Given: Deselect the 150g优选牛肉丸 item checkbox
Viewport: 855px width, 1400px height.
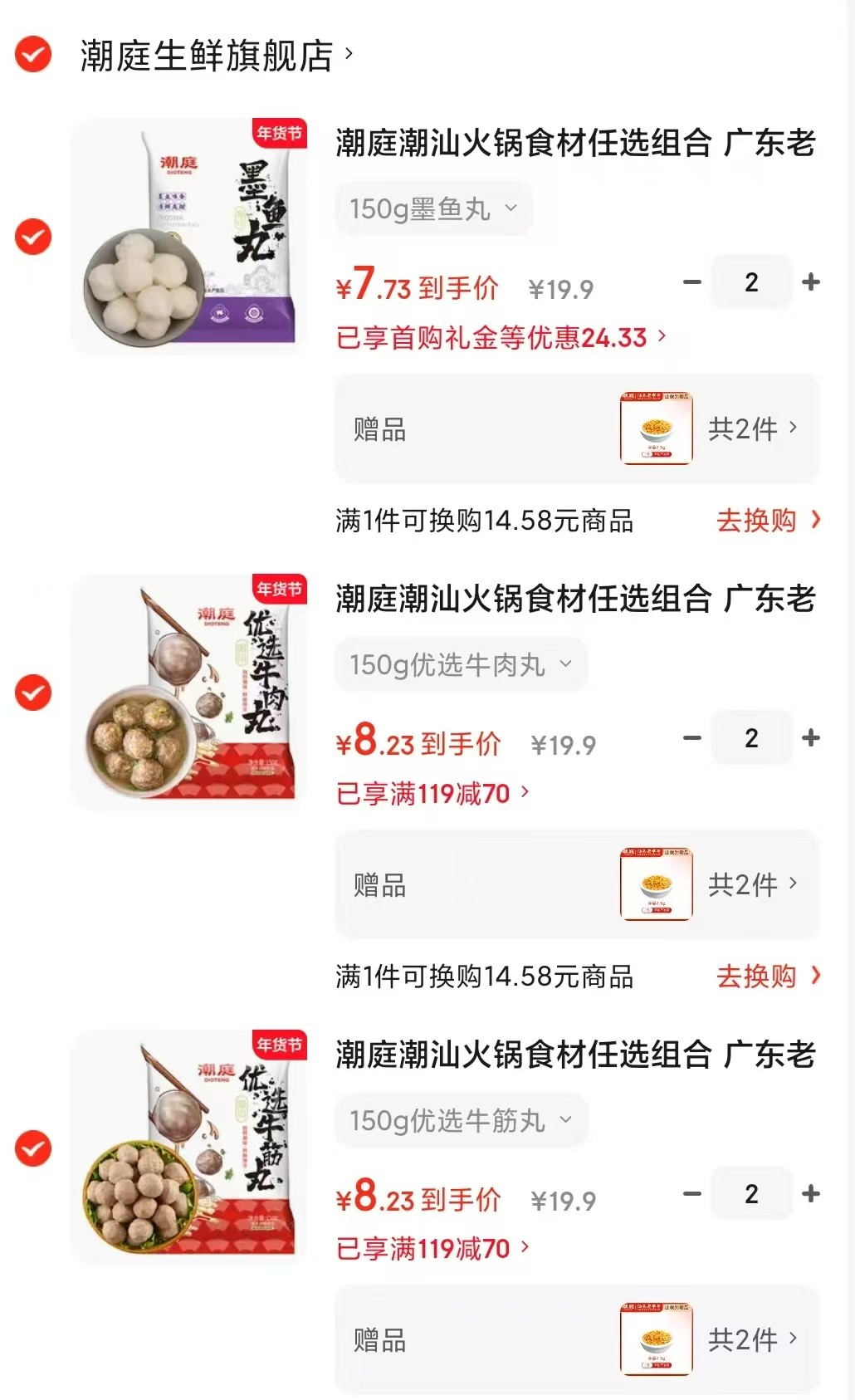Looking at the screenshot, I should point(33,693).
